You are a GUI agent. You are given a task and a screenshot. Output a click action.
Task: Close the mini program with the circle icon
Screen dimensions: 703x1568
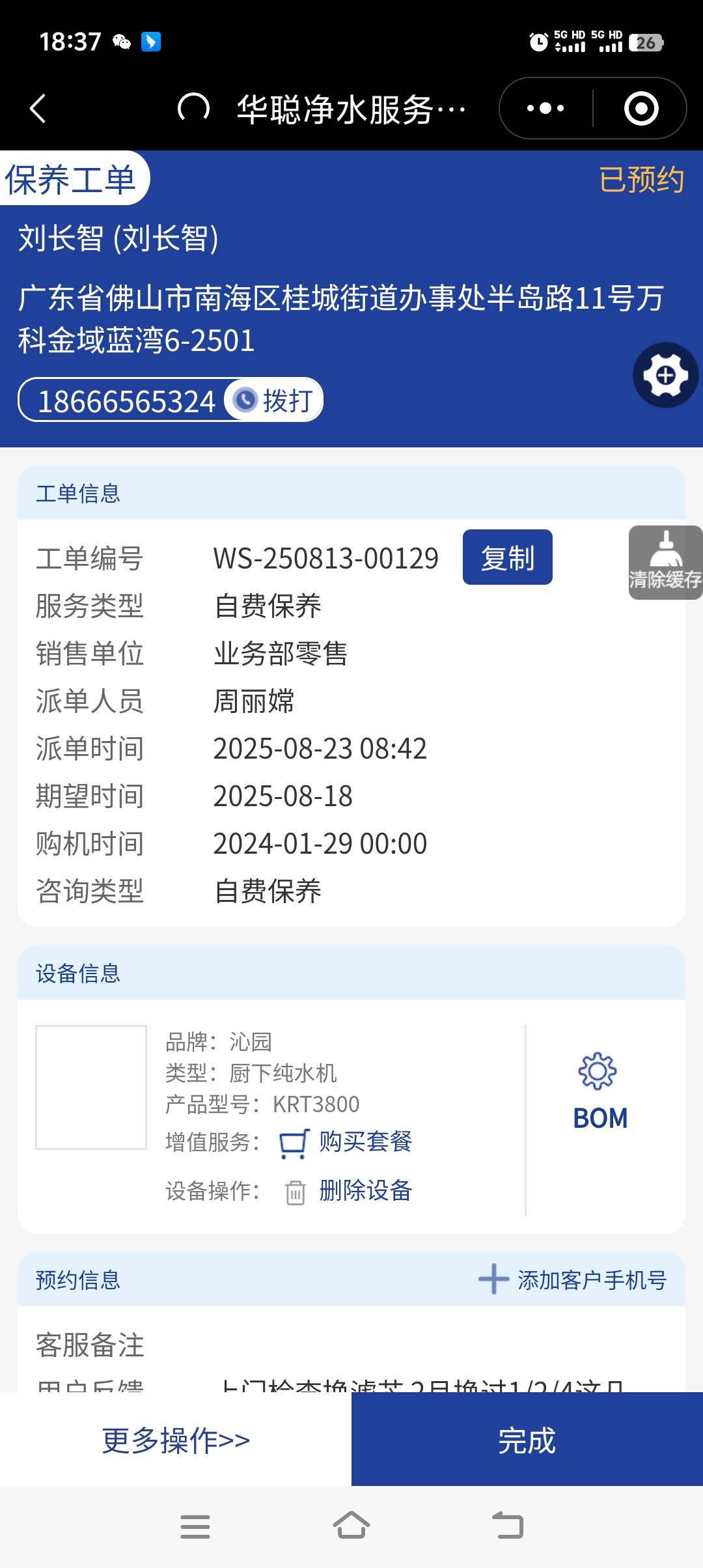(641, 108)
